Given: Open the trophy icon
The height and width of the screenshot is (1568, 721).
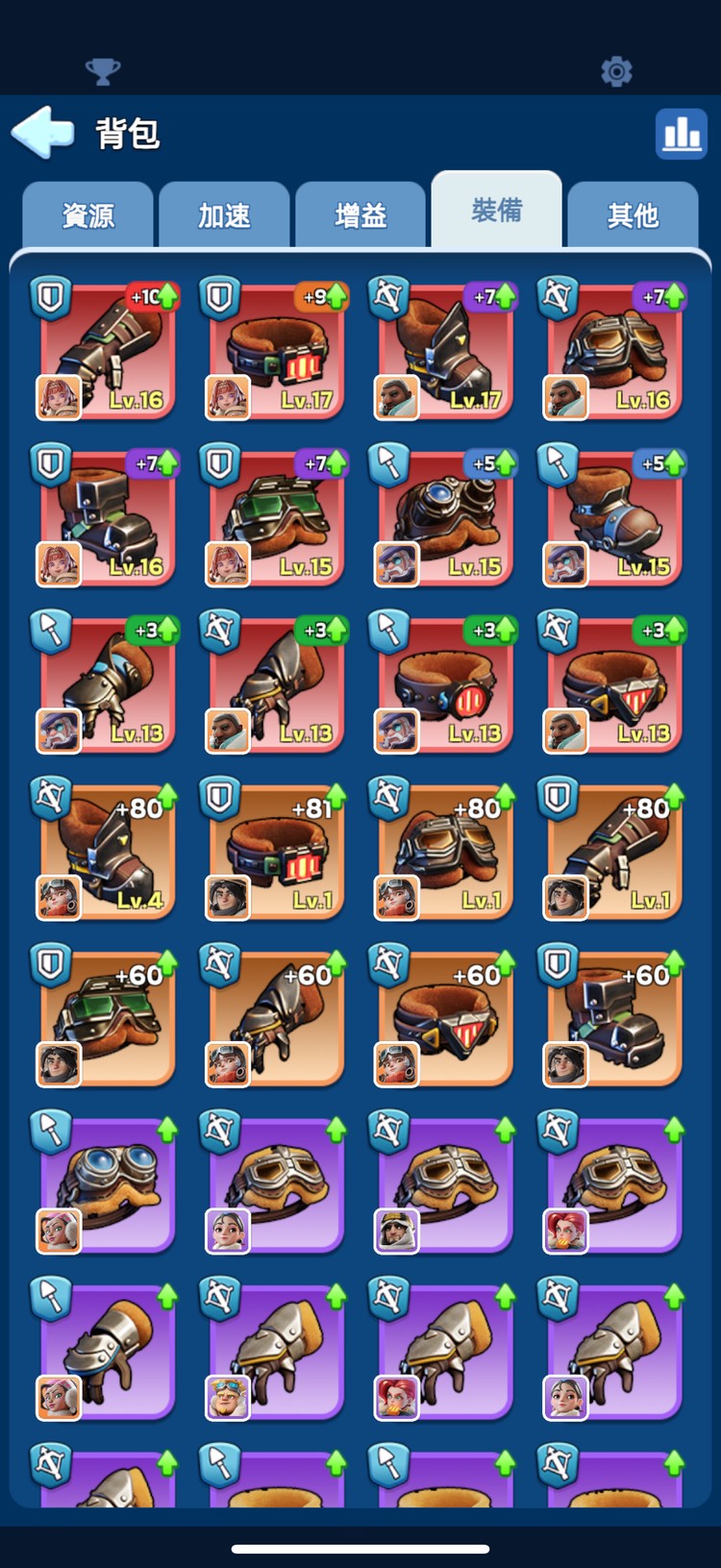Looking at the screenshot, I should [103, 70].
